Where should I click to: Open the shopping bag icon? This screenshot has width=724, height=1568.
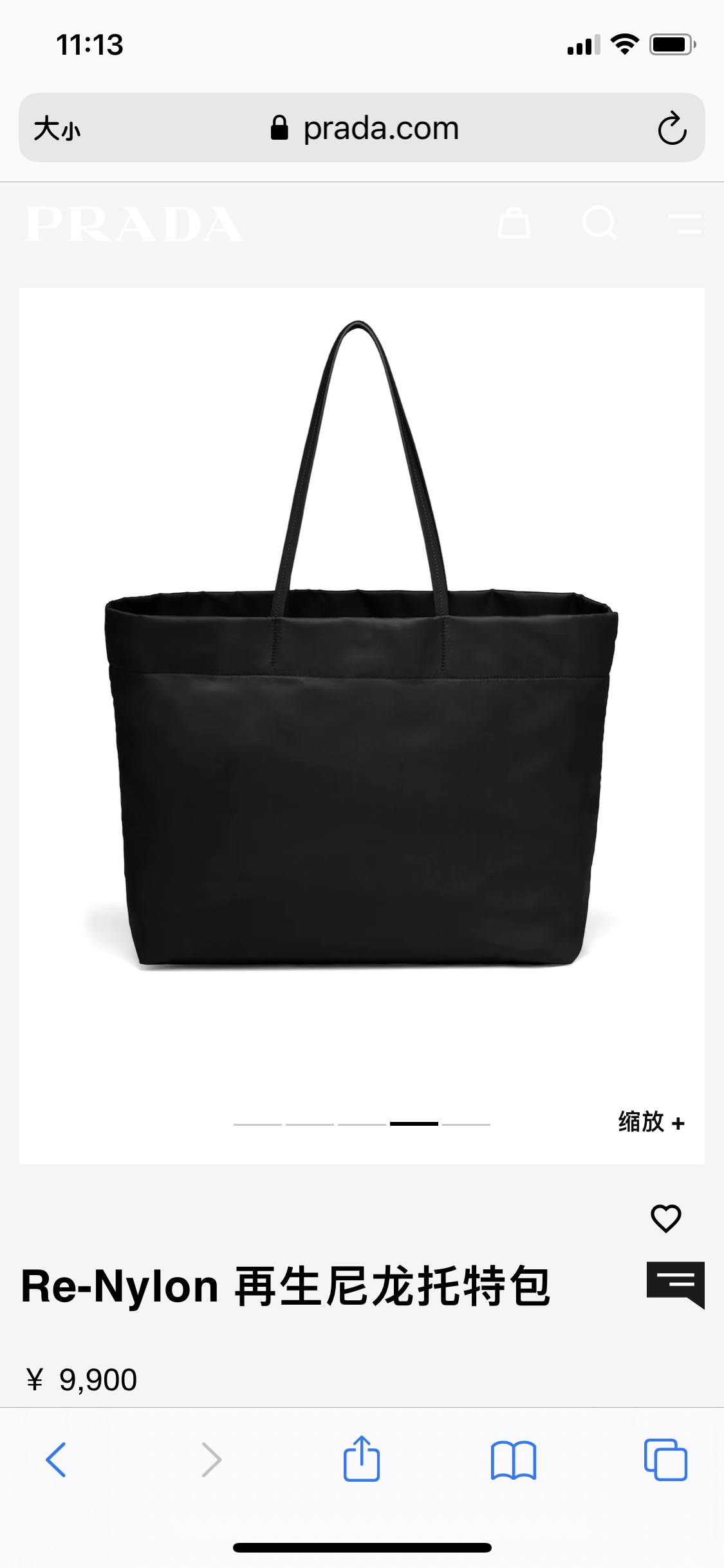514,223
